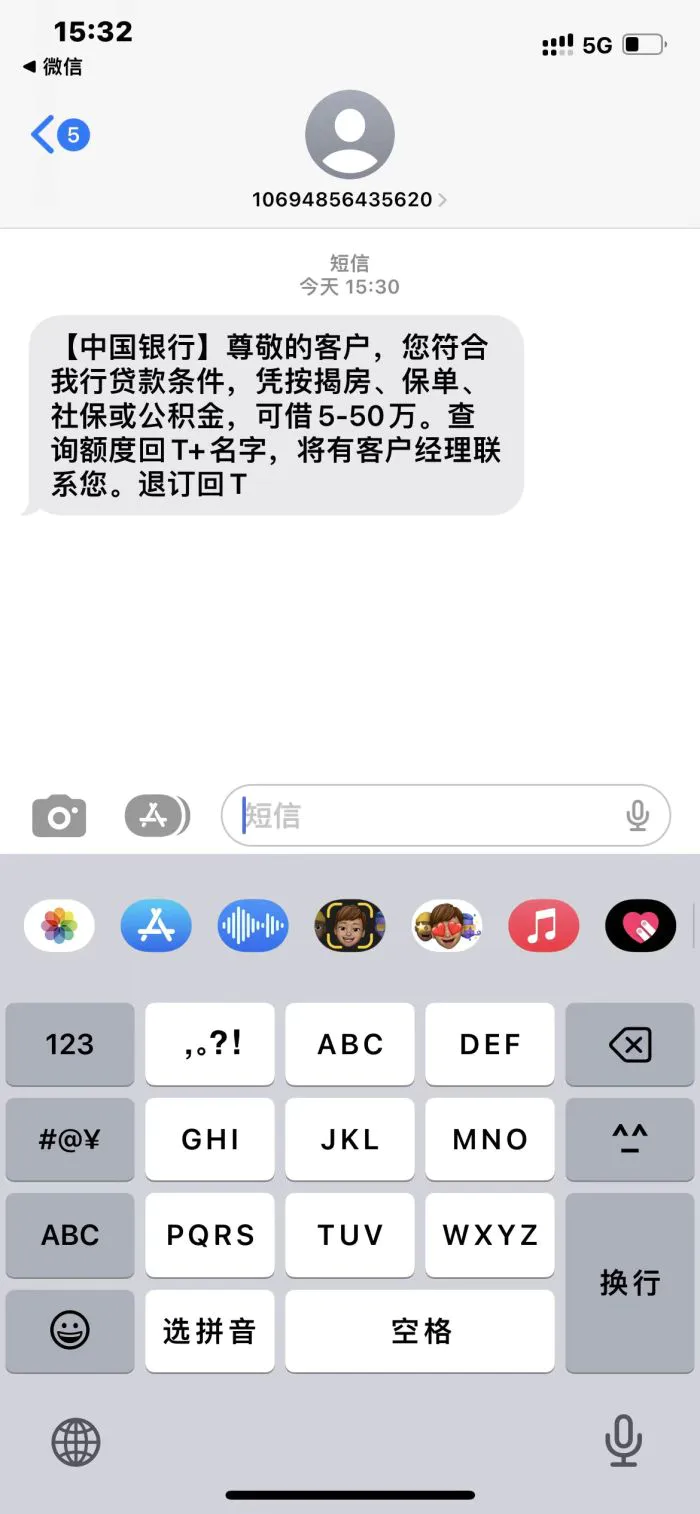The height and width of the screenshot is (1514, 700).
Task: Open the App Store in the app strip
Action: click(156, 925)
